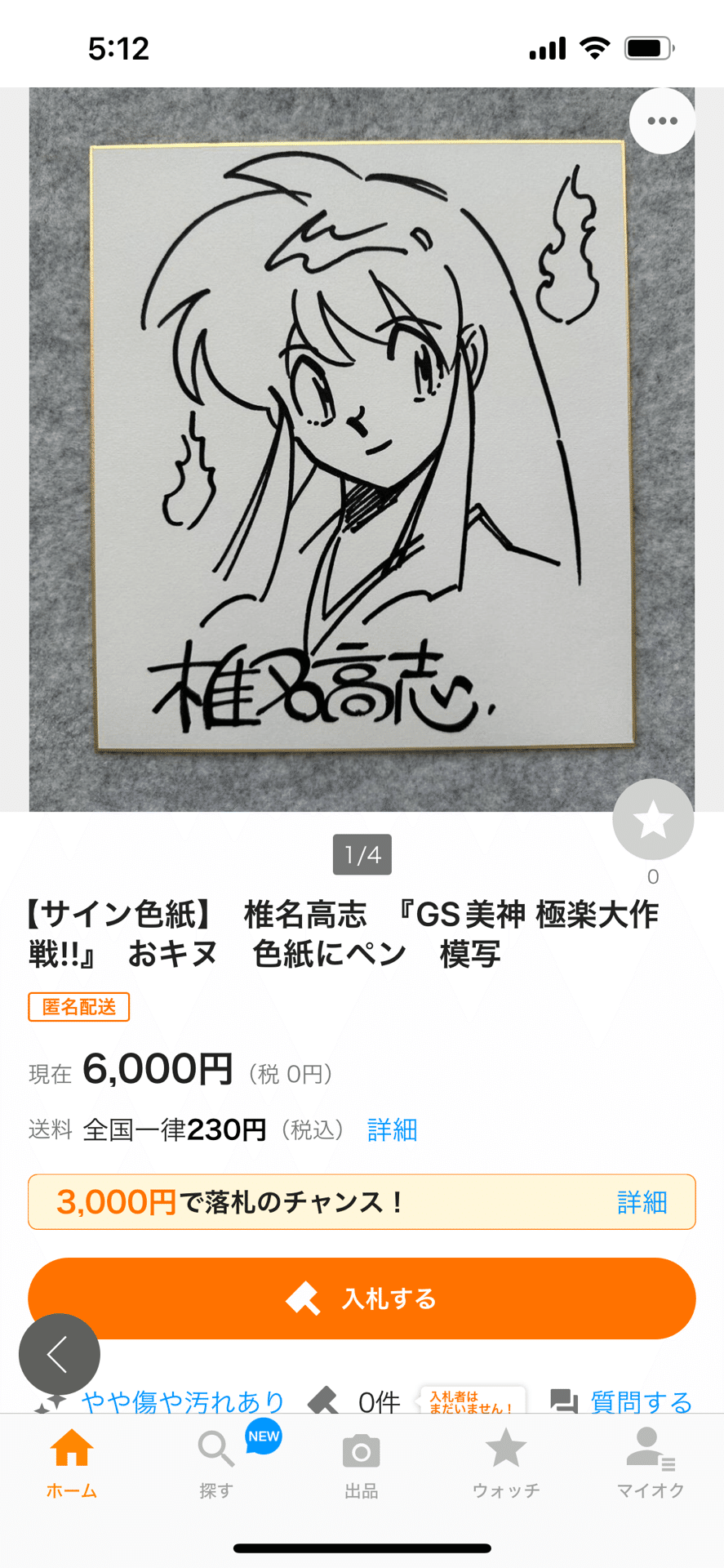
Task: Switch to the 探す search tab
Action: 217,1464
